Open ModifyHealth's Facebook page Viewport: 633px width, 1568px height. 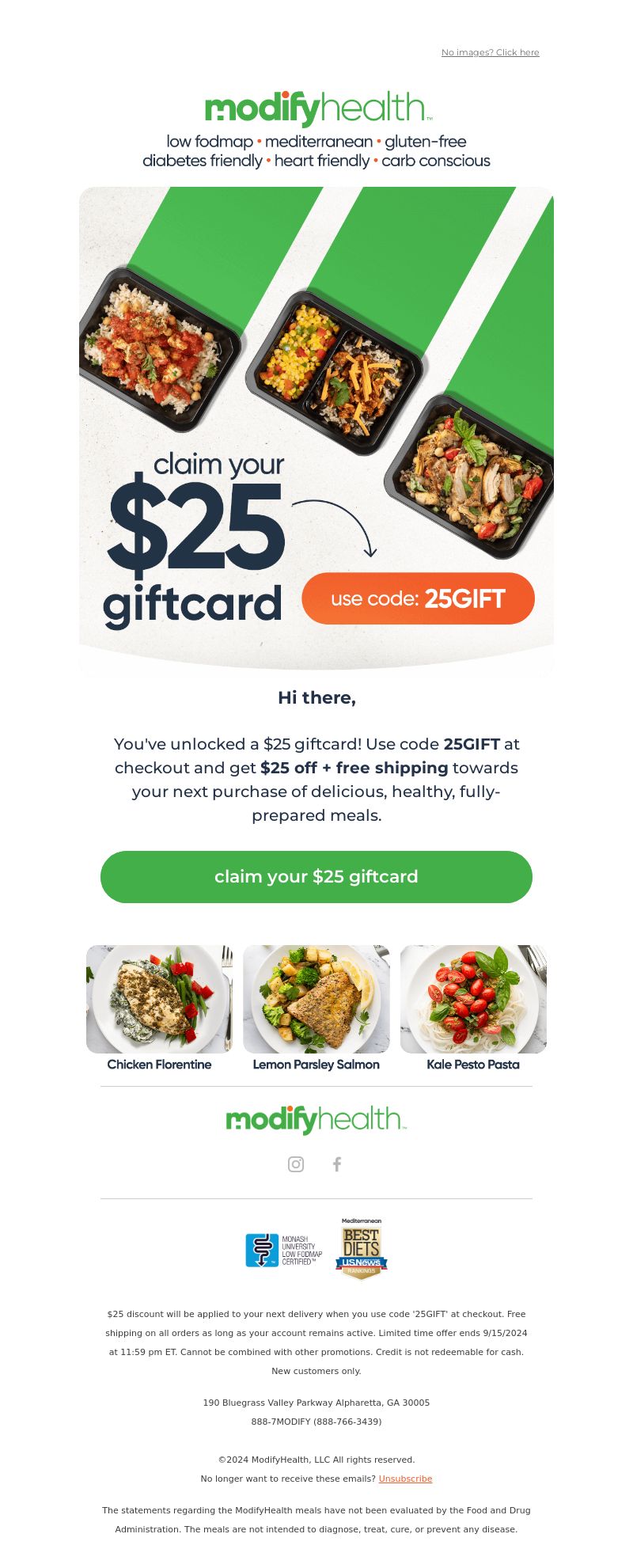(x=337, y=1164)
